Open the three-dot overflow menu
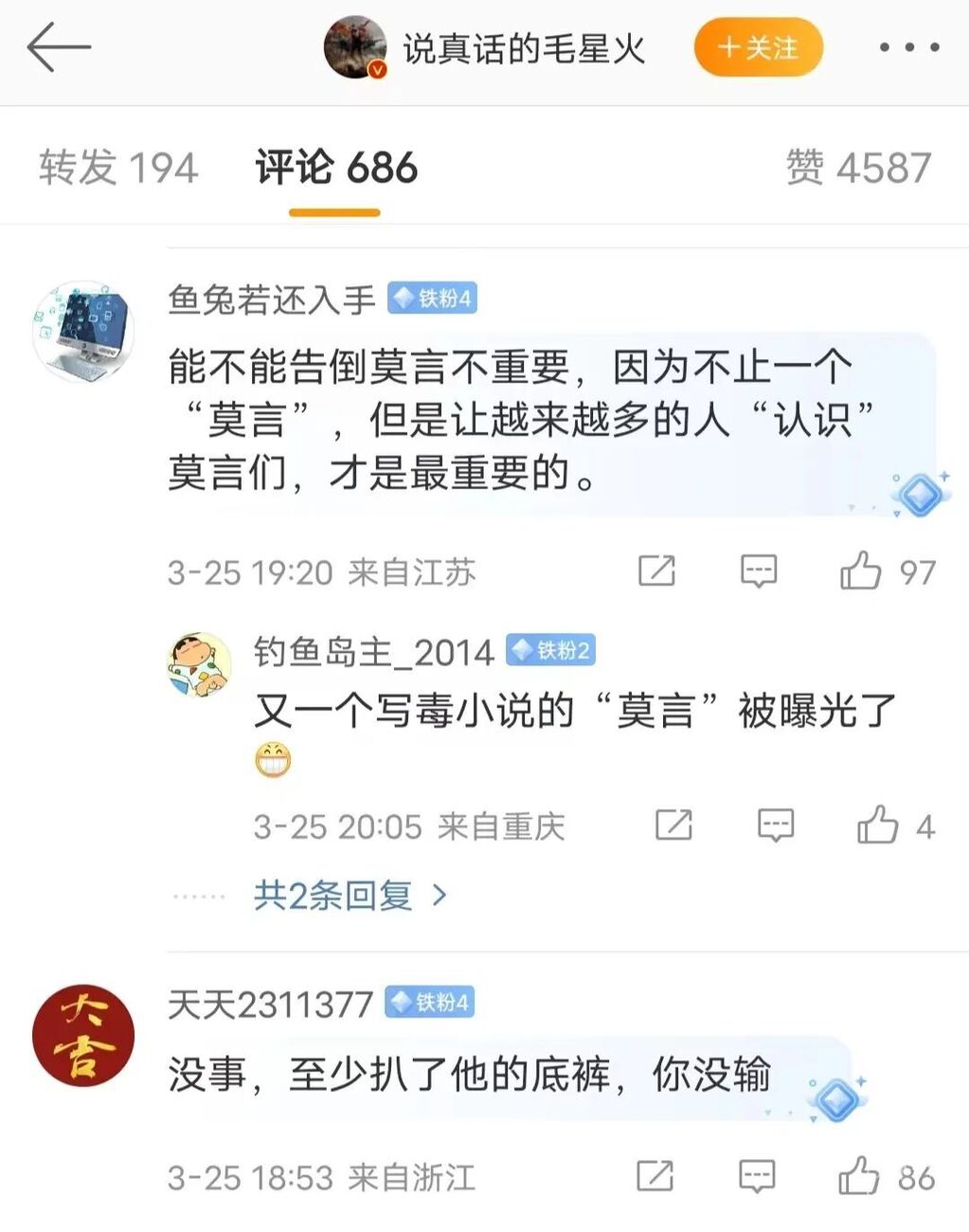This screenshot has width=969, height=1232. tap(908, 47)
